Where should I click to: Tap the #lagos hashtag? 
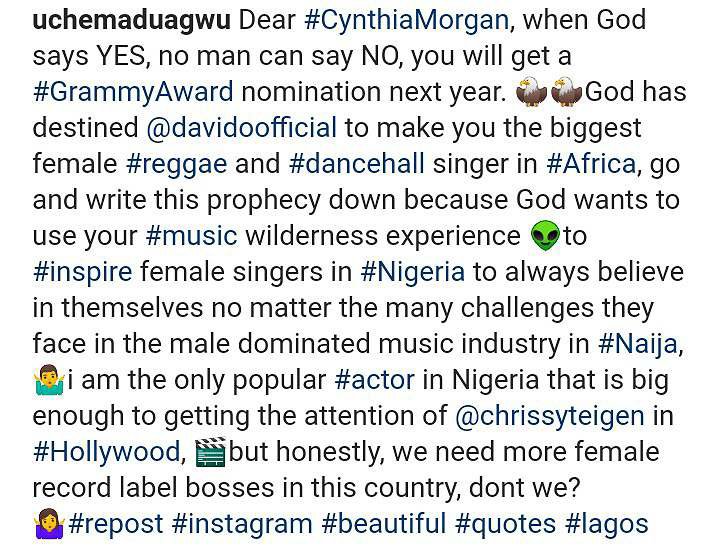click(606, 524)
